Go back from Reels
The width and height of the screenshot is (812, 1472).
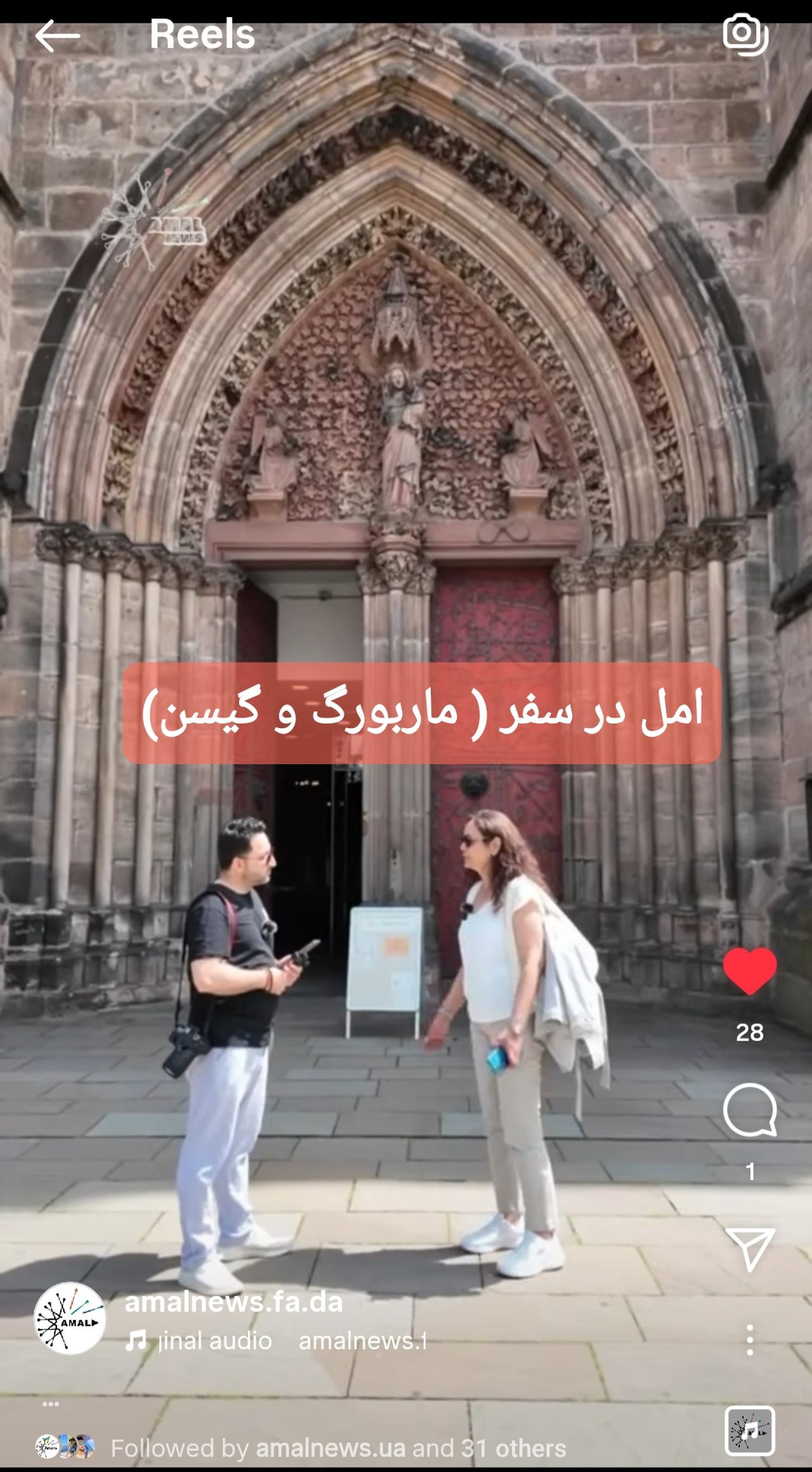[x=57, y=36]
